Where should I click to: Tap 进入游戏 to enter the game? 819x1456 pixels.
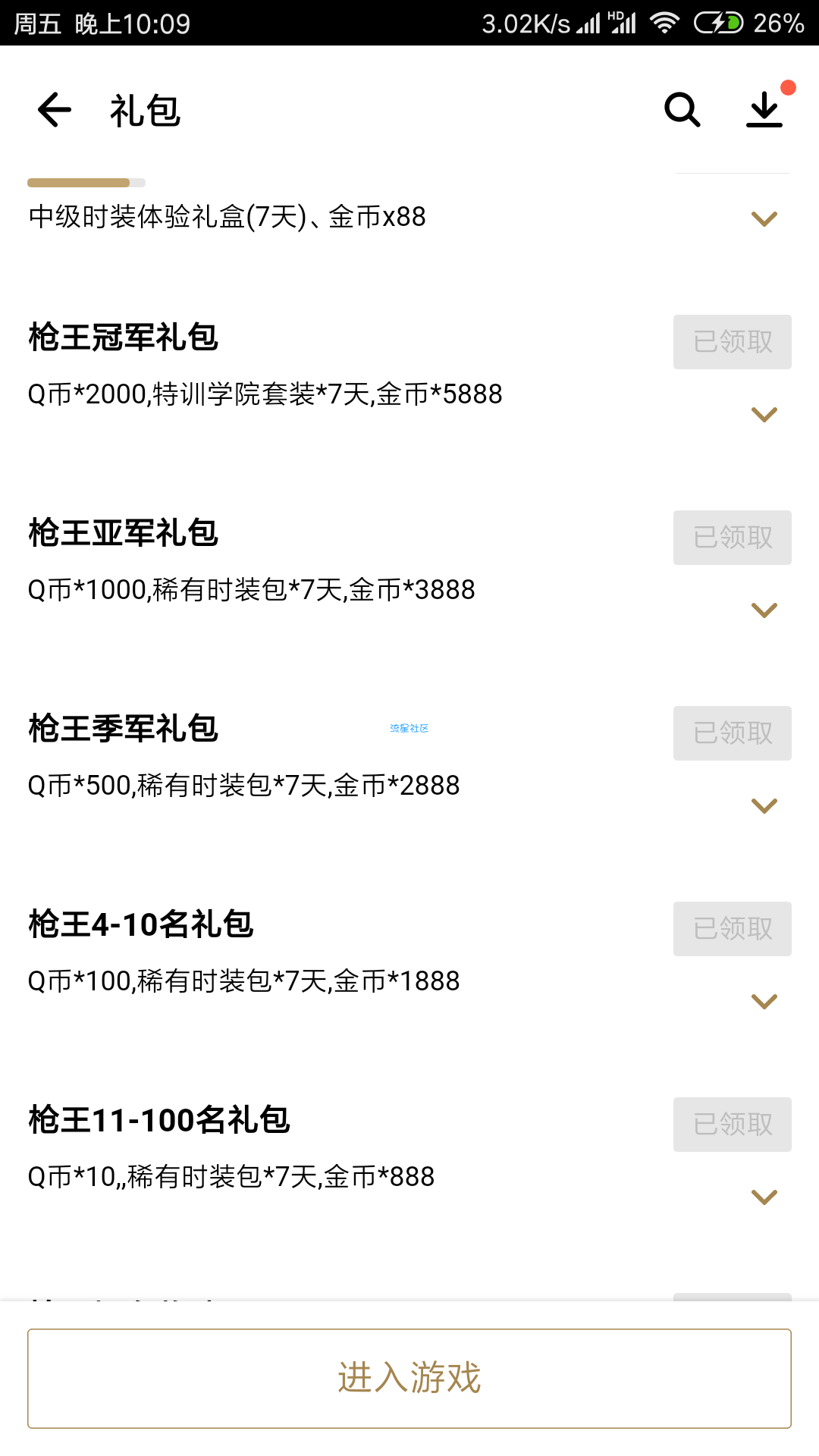pyautogui.click(x=409, y=1378)
